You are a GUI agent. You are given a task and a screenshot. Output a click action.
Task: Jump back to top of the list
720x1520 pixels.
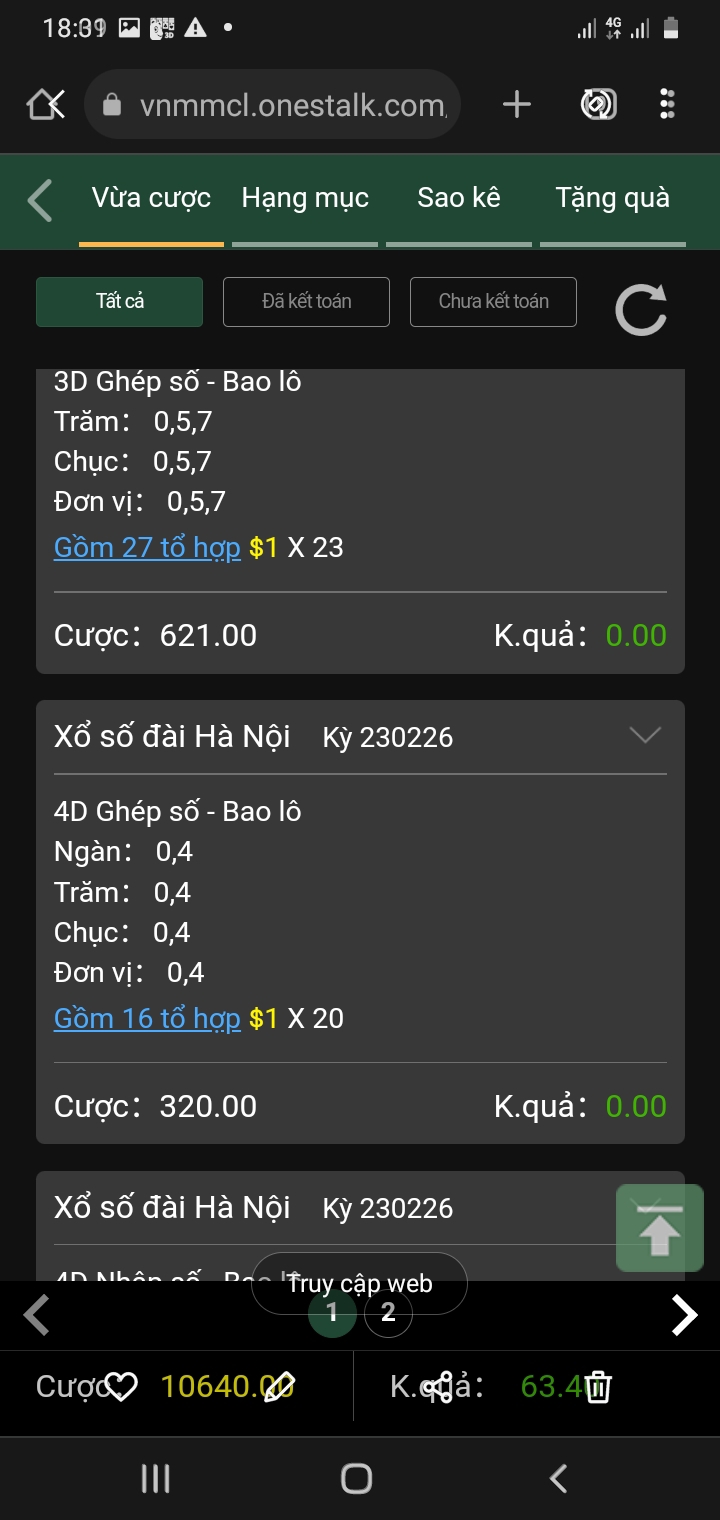pos(660,1228)
